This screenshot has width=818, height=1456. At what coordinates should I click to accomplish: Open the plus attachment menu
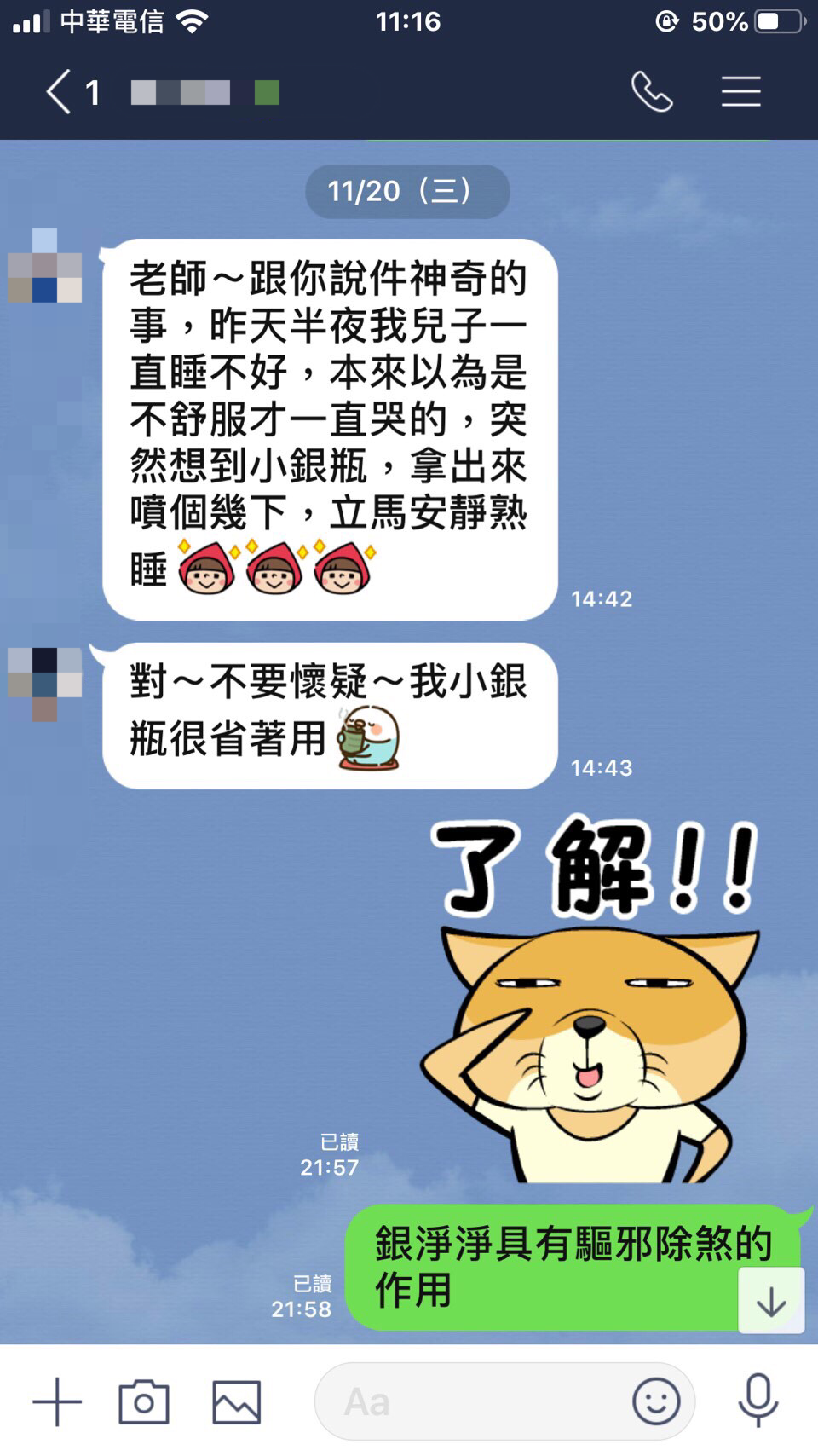tap(57, 1401)
